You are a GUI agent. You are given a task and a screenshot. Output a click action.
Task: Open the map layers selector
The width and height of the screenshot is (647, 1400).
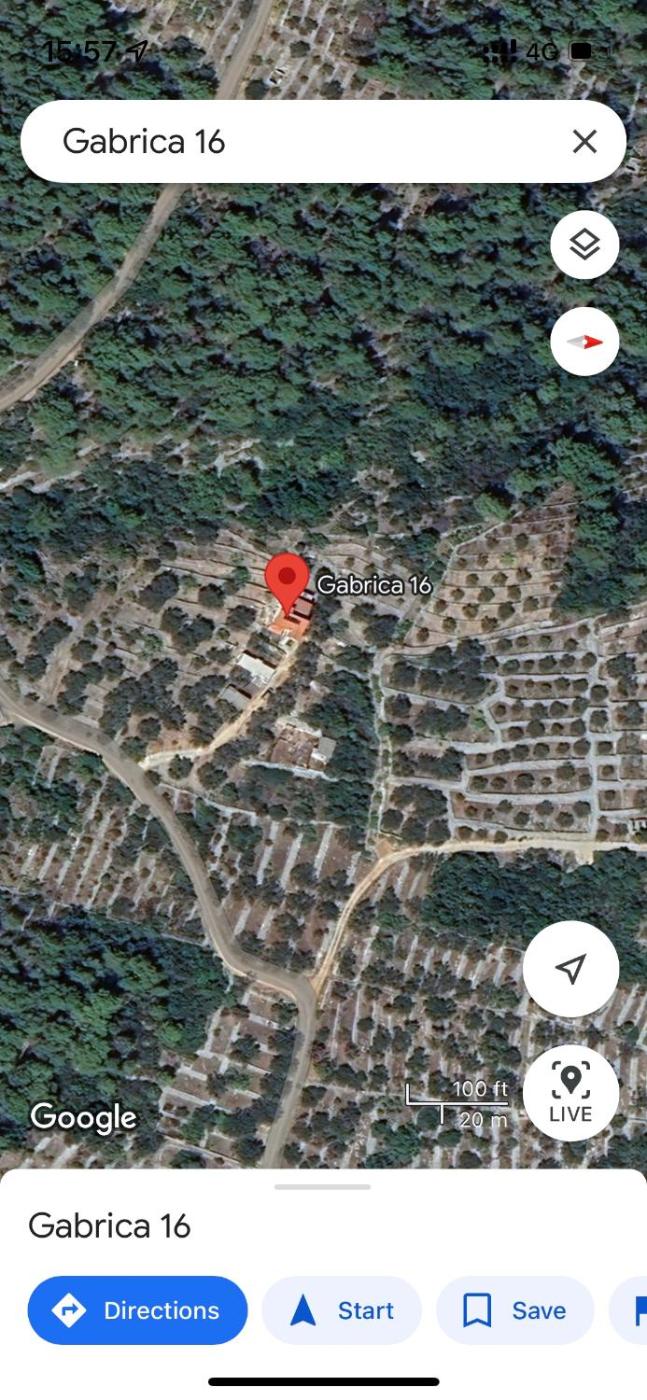coord(584,244)
